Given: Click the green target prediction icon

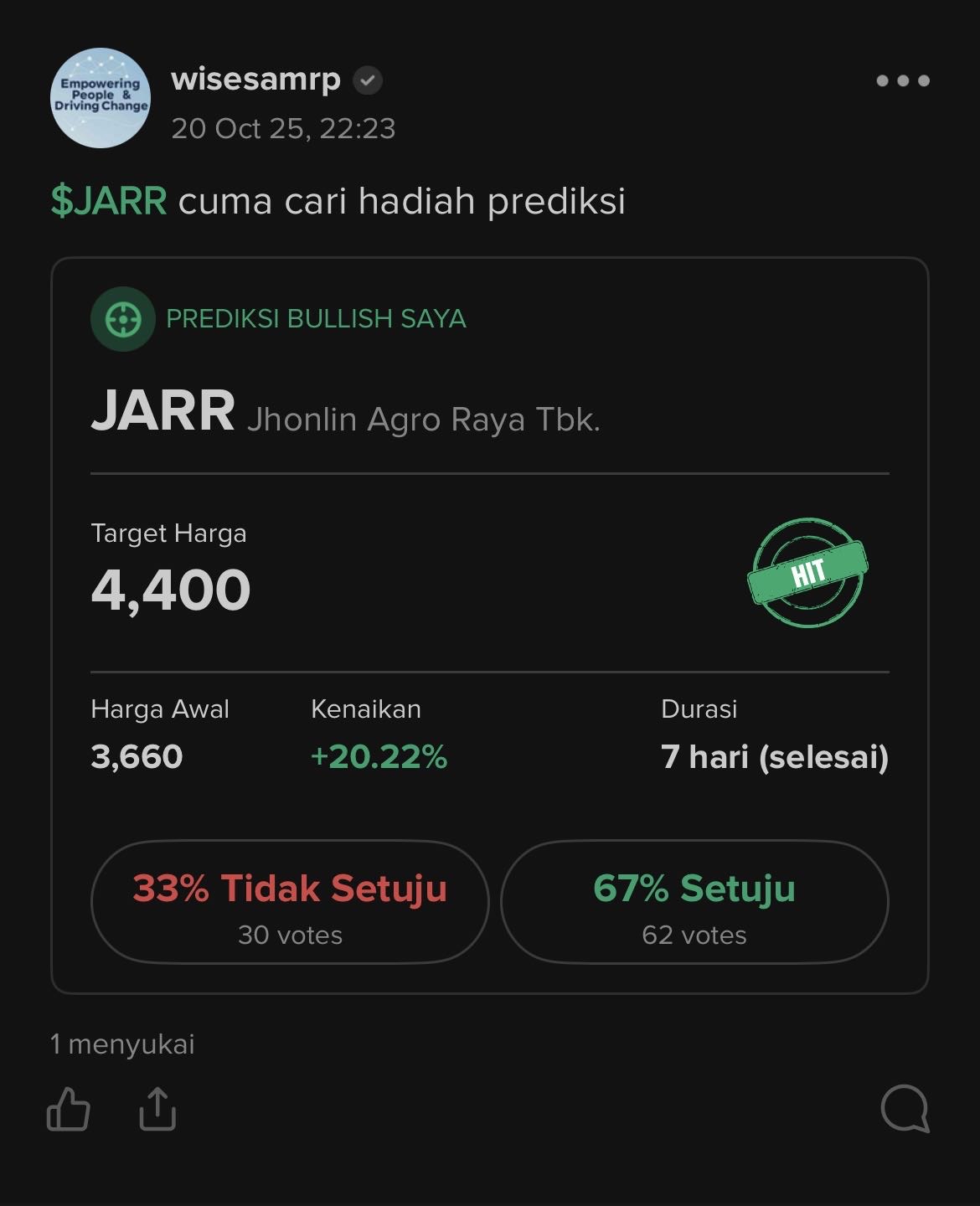Looking at the screenshot, I should 123,318.
